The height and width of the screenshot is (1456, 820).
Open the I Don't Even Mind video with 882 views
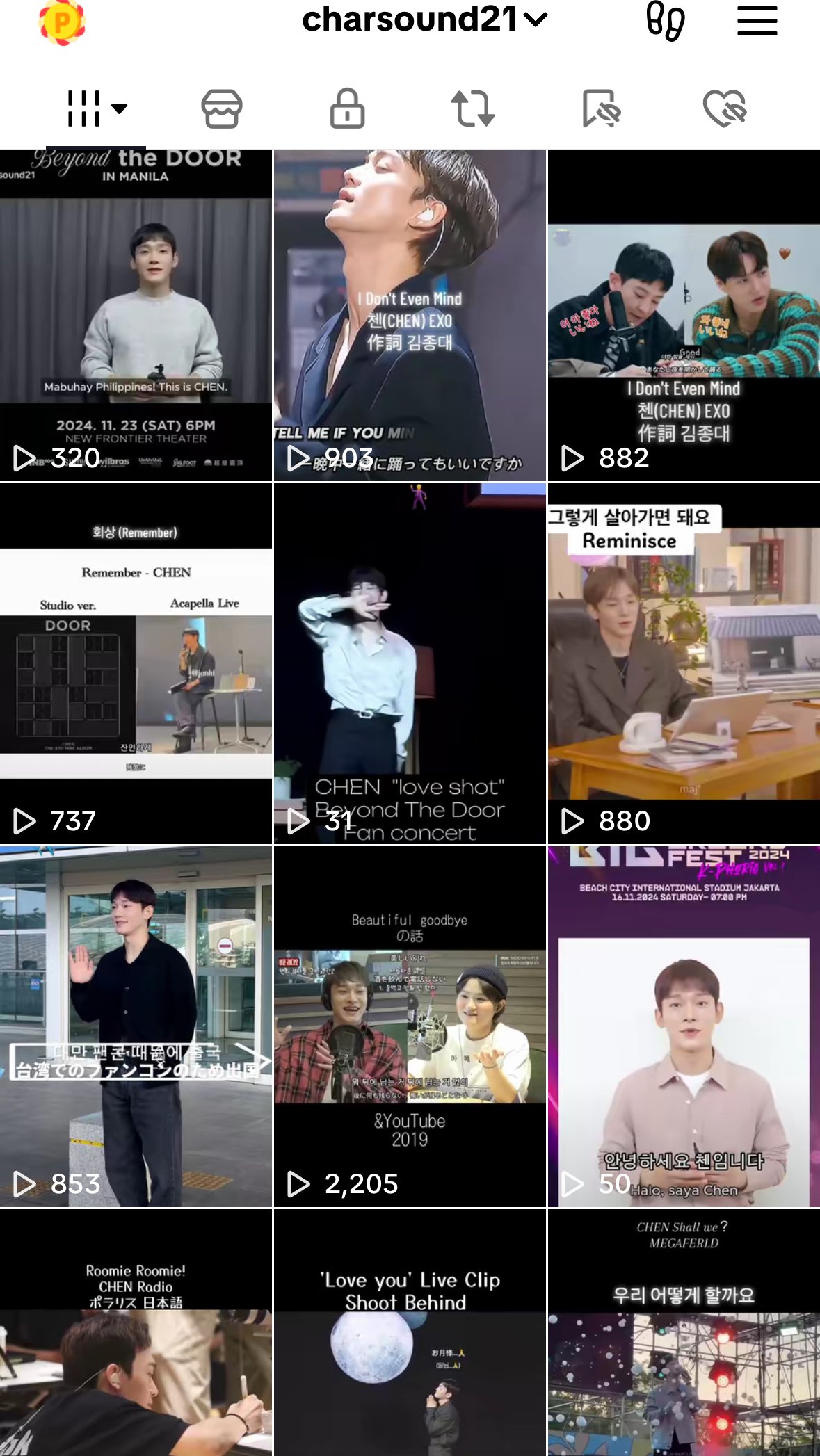684,316
